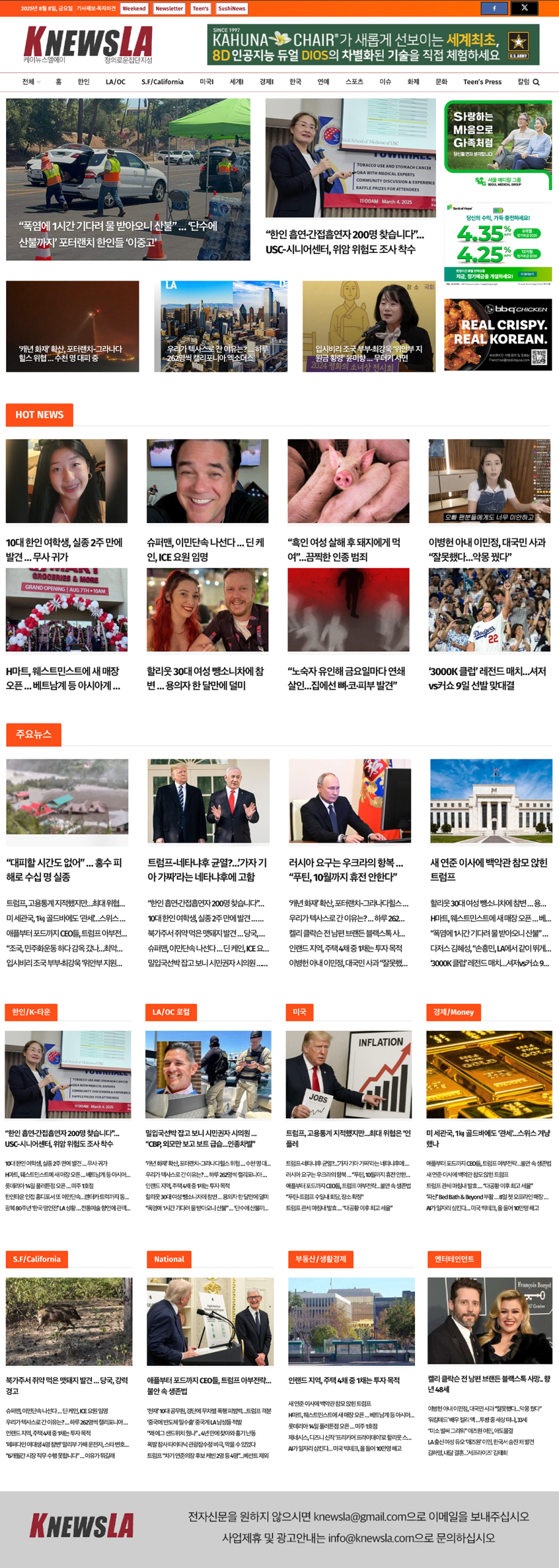
Task: Read USC 시니어센터 smoker survey article
Action: click(x=344, y=242)
